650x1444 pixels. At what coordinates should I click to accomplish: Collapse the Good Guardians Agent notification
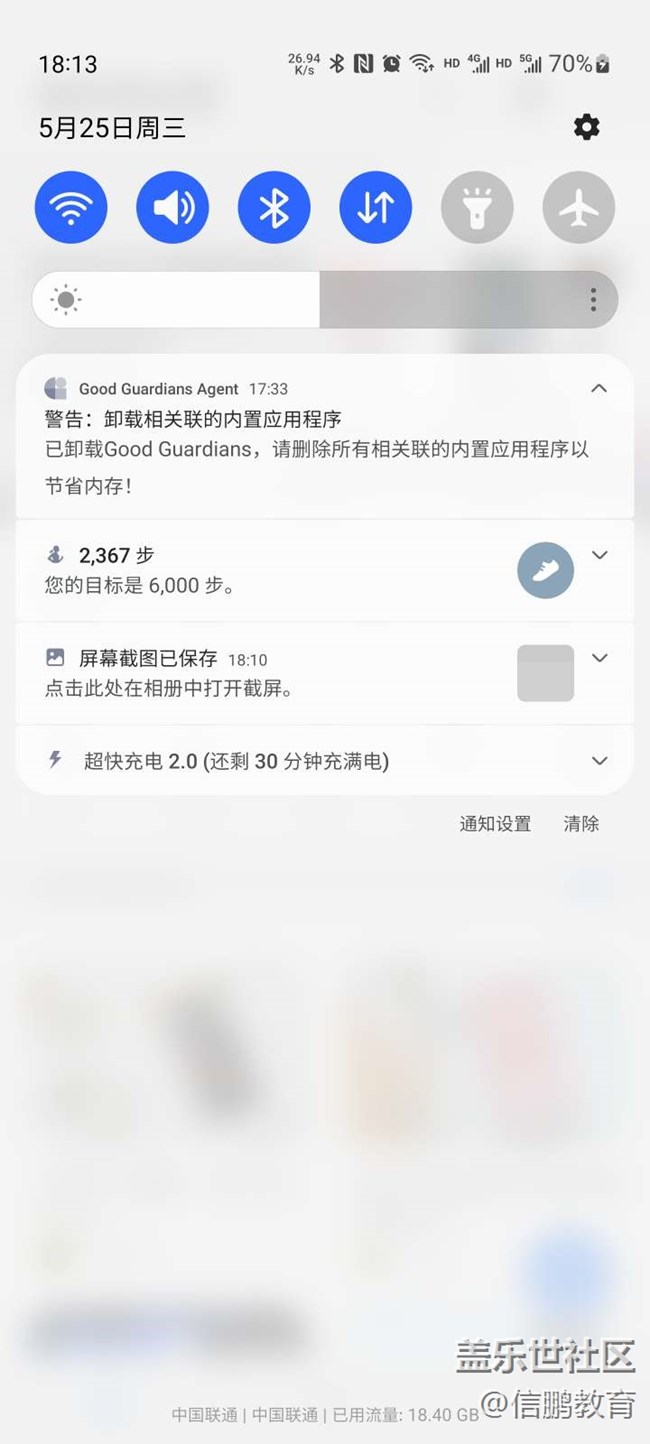click(599, 388)
